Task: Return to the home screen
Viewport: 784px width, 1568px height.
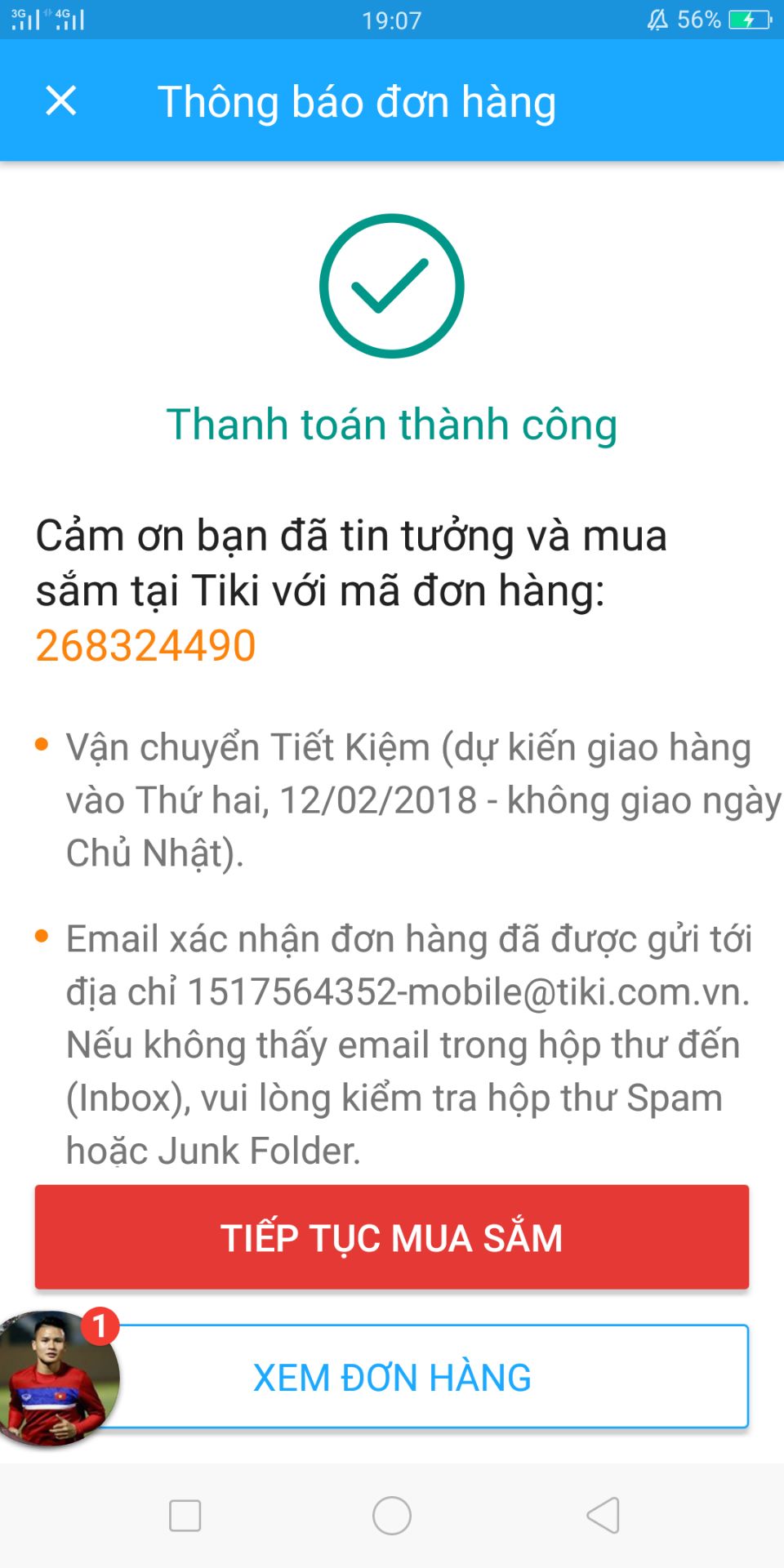Action: (392, 1516)
